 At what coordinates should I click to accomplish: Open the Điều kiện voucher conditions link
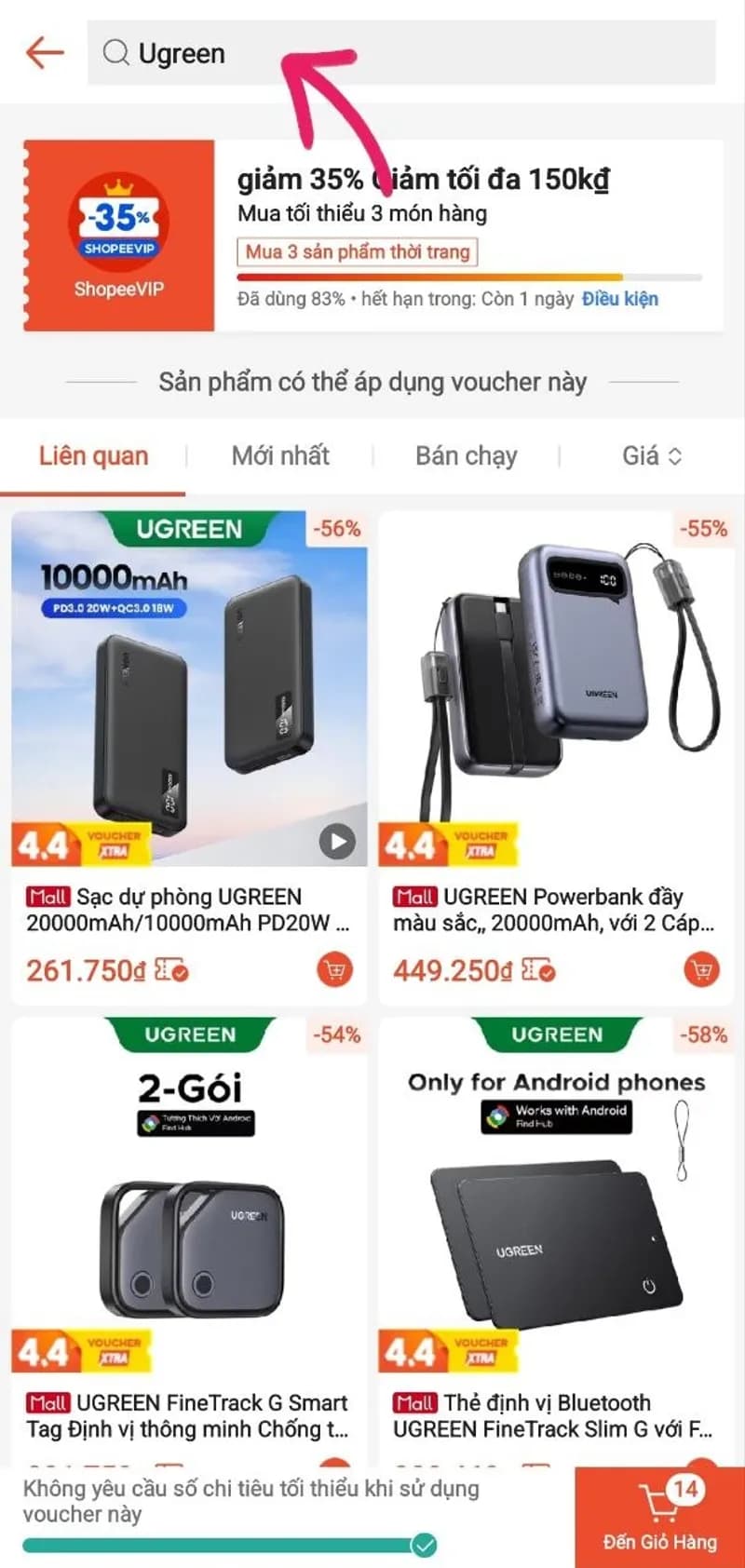(620, 298)
